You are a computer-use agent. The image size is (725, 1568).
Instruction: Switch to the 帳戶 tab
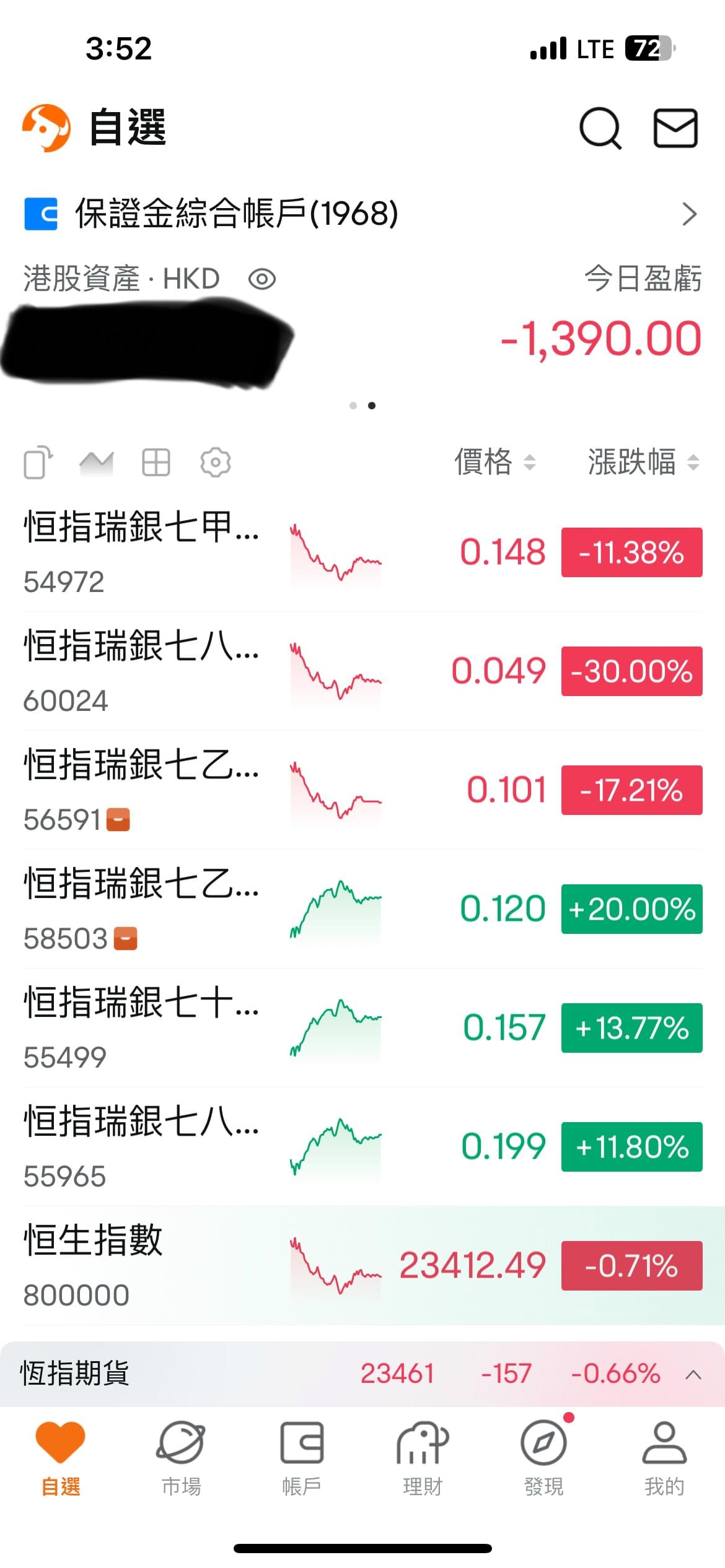pos(302,1458)
